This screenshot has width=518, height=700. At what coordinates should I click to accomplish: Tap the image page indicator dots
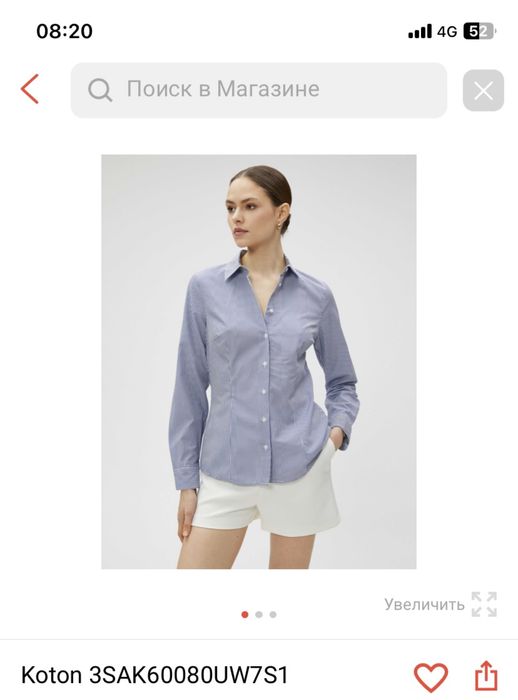coord(259,615)
